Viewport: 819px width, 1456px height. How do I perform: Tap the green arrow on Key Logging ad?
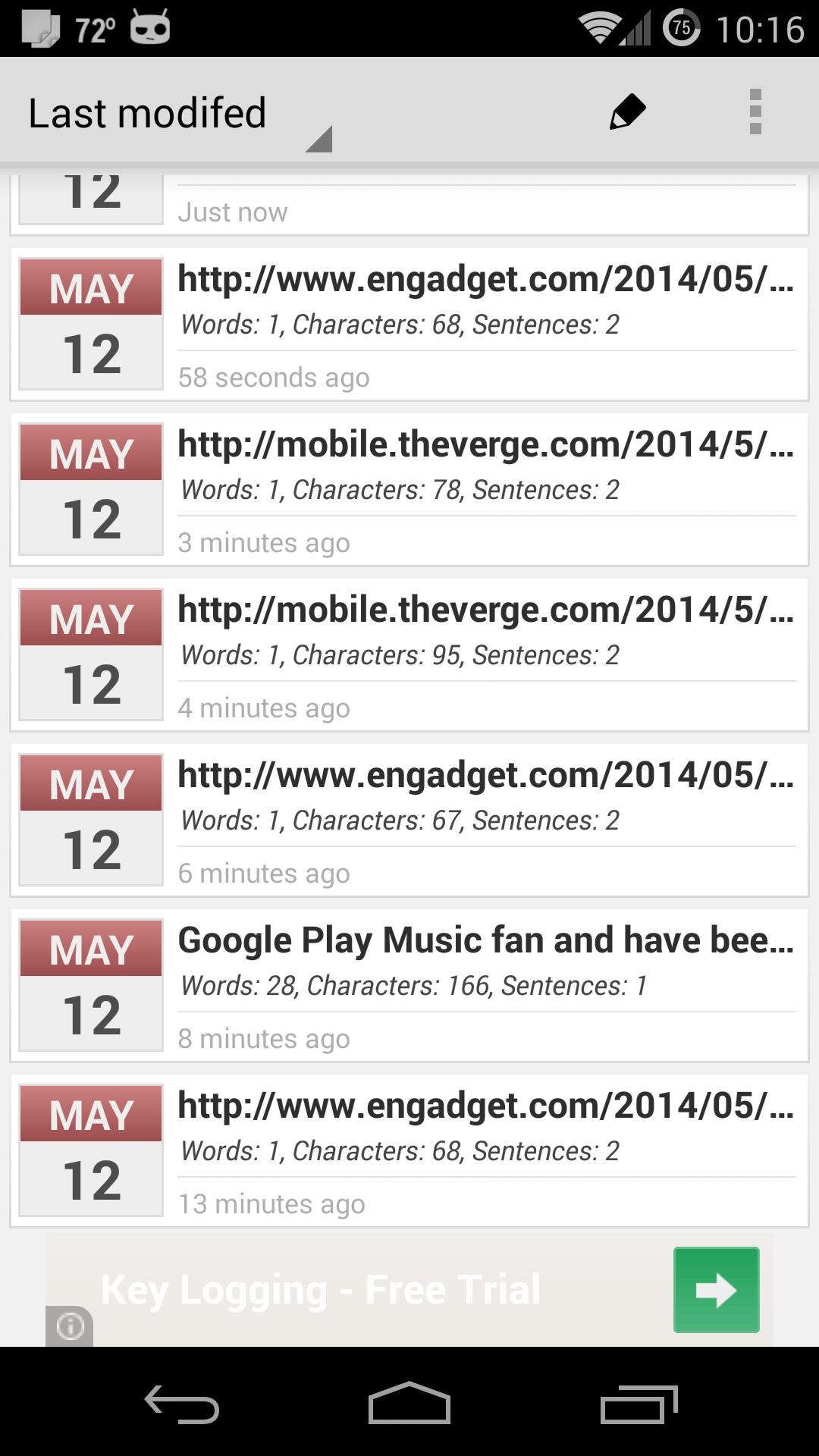pos(716,1290)
